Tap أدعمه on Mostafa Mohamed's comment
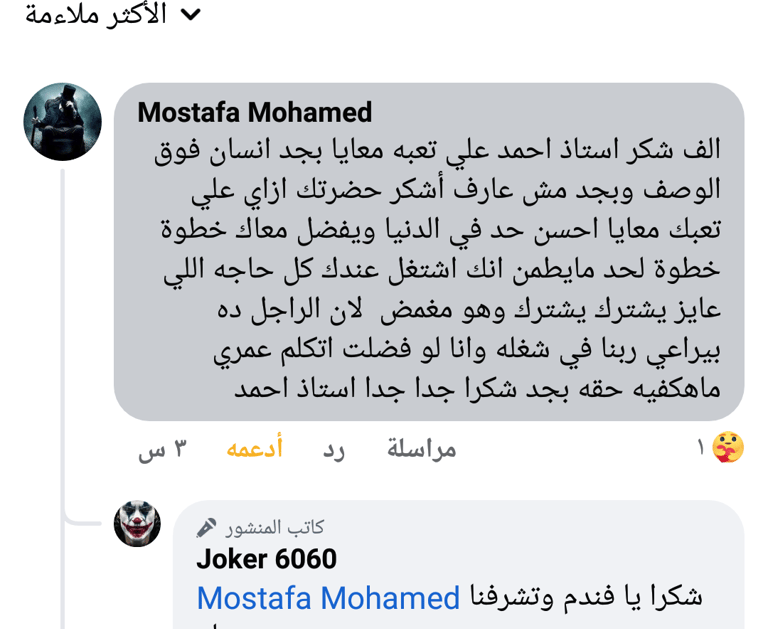The width and height of the screenshot is (768, 629). (254, 449)
